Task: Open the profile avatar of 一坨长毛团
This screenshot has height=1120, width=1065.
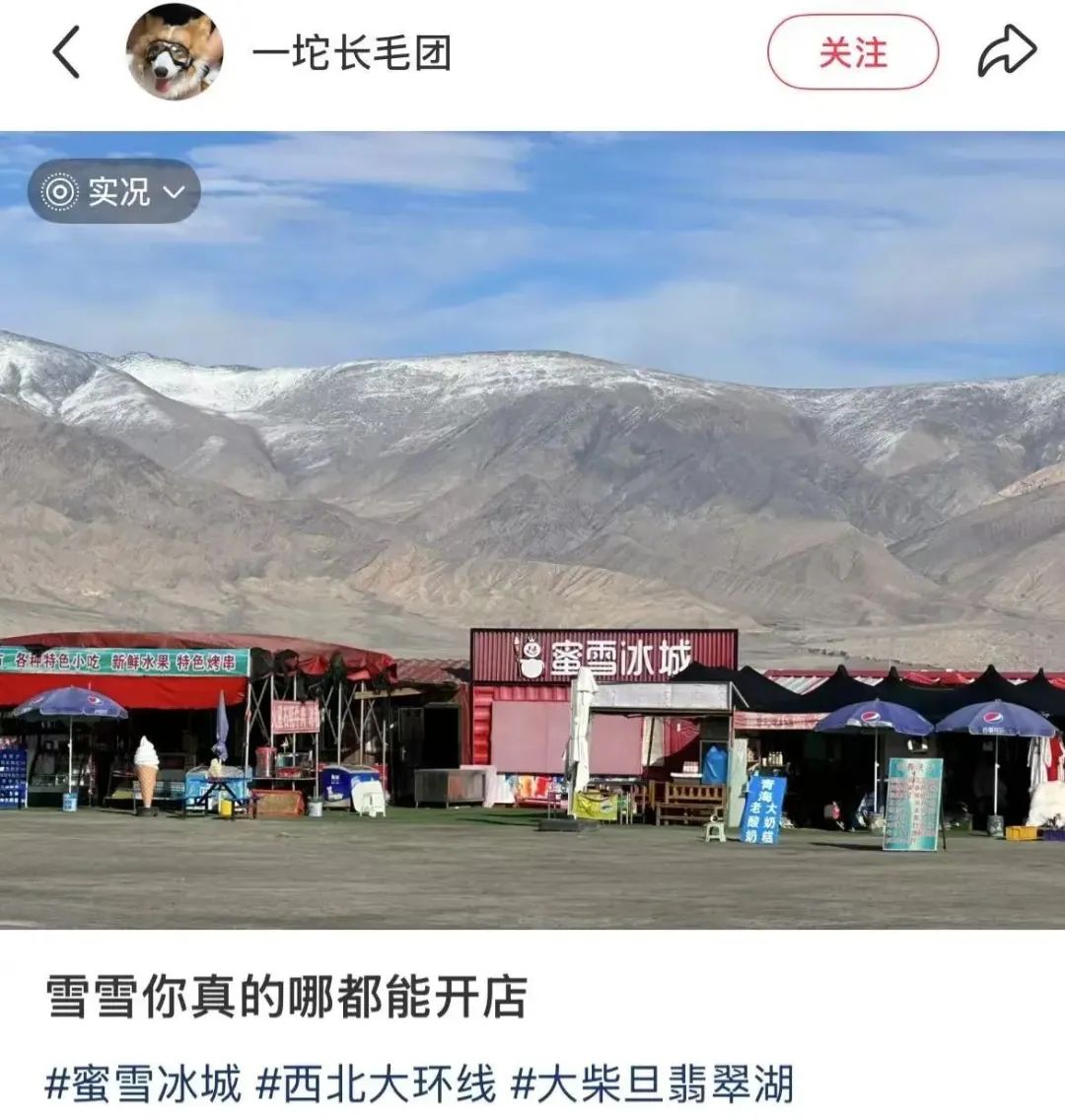Action: (175, 52)
